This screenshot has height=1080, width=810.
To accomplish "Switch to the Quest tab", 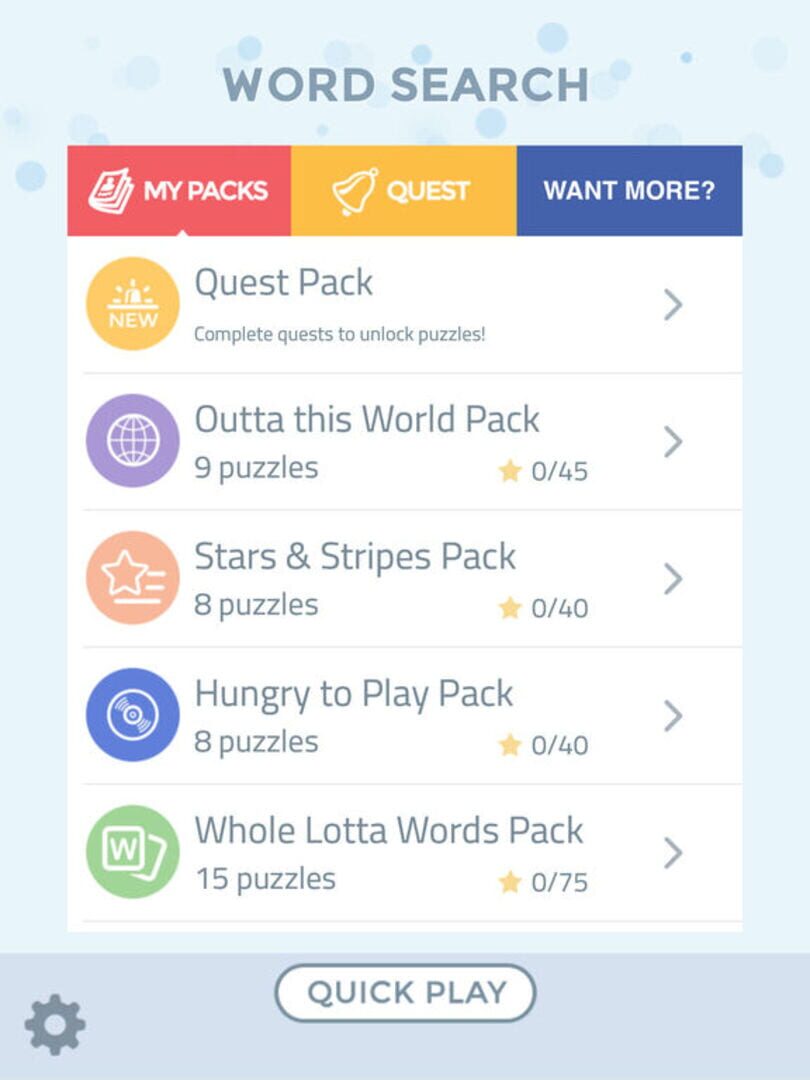I will [404, 190].
